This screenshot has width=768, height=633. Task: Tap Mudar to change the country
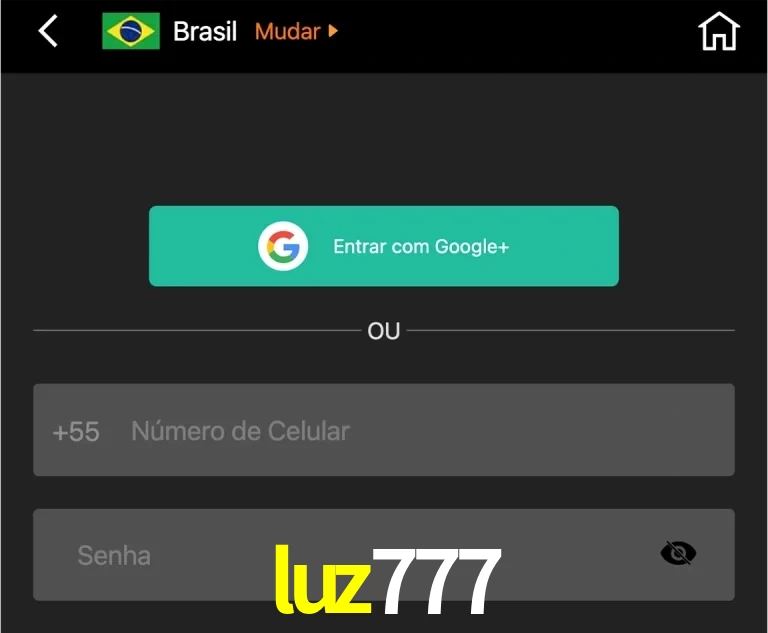[296, 31]
